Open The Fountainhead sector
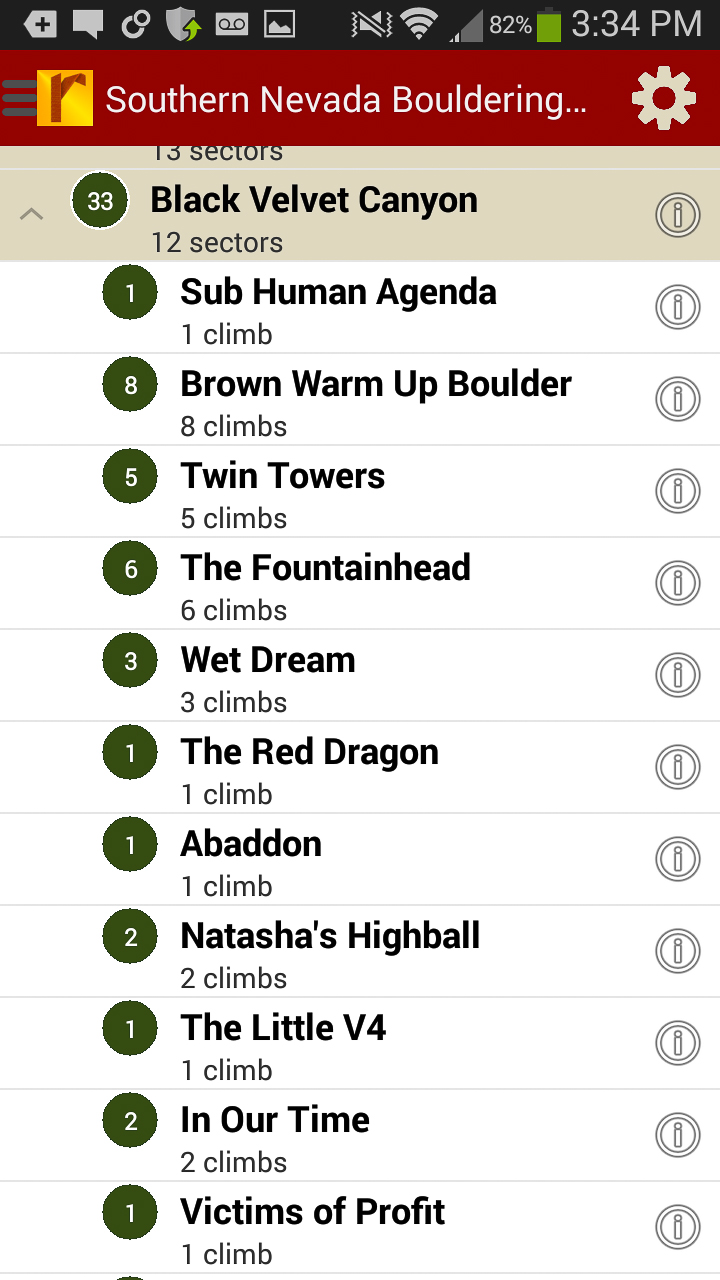Screen dimensions: 720x1280 [x=325, y=583]
